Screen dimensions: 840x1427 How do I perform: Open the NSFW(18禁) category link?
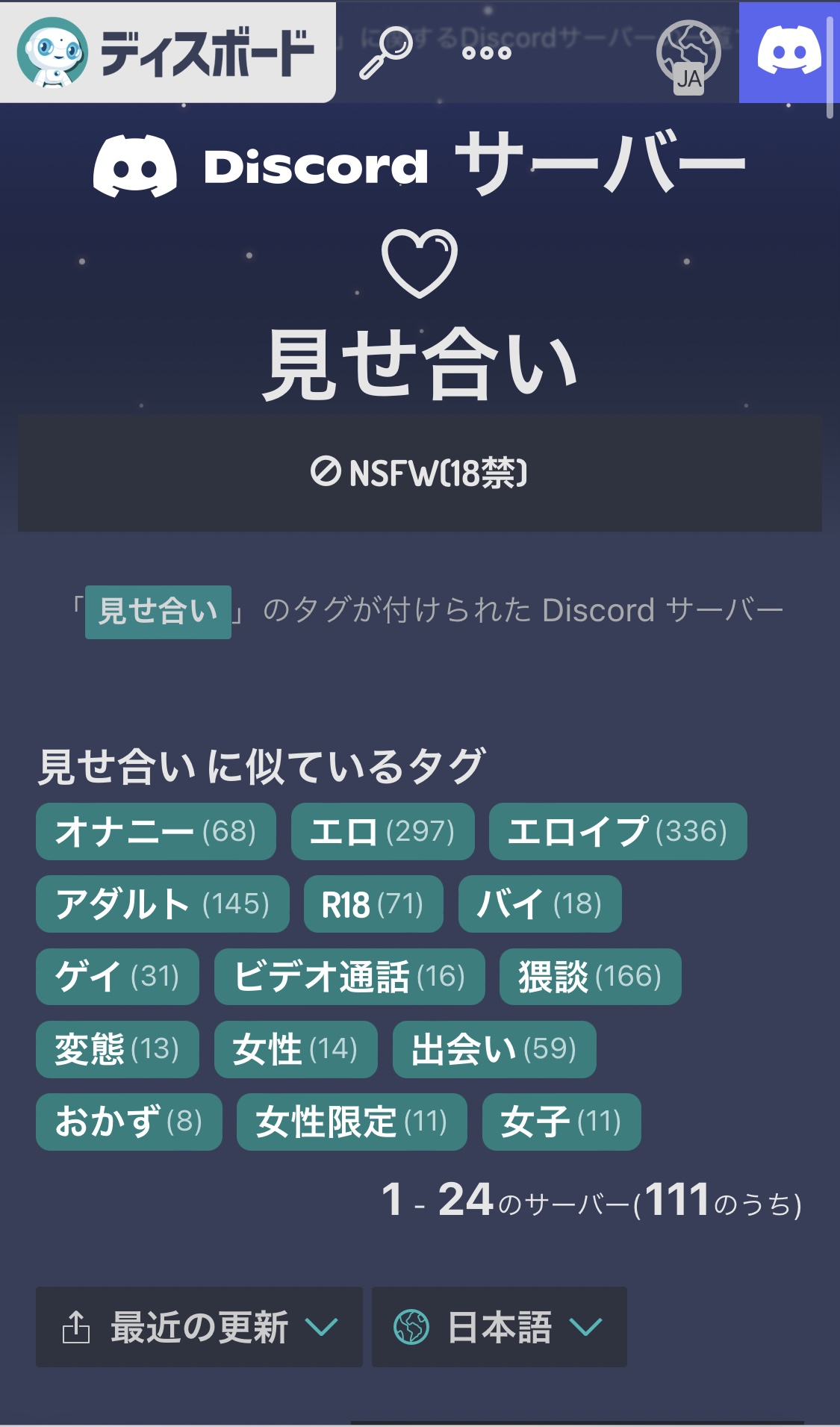coord(420,473)
